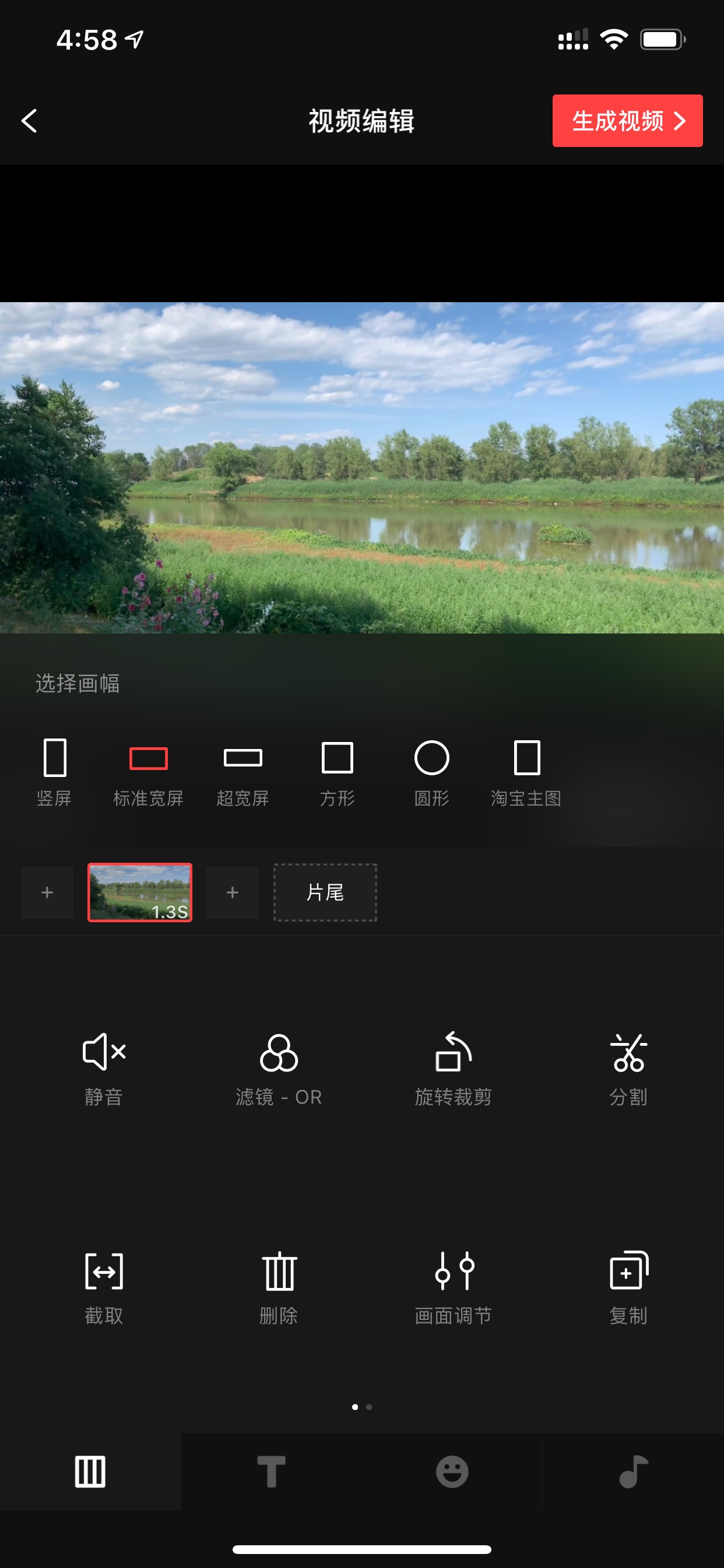Pick the 方形 square frame

[x=337, y=772]
